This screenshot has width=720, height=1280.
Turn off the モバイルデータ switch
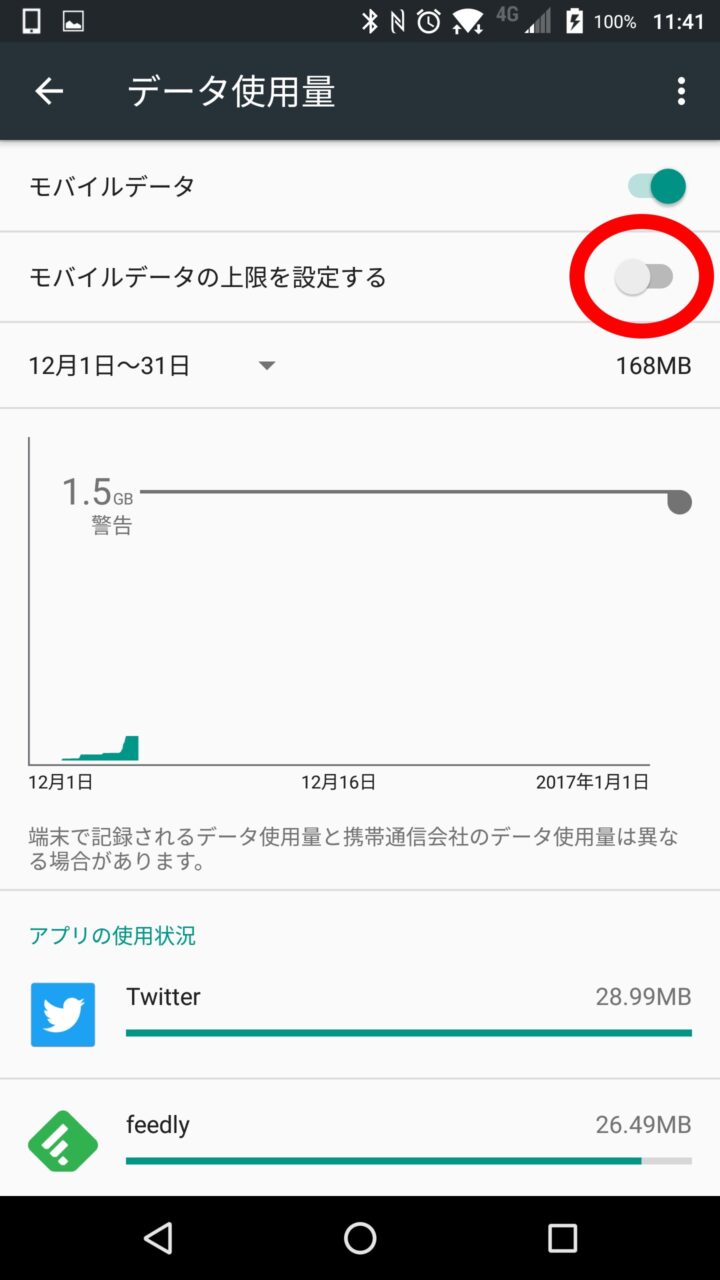tap(657, 186)
